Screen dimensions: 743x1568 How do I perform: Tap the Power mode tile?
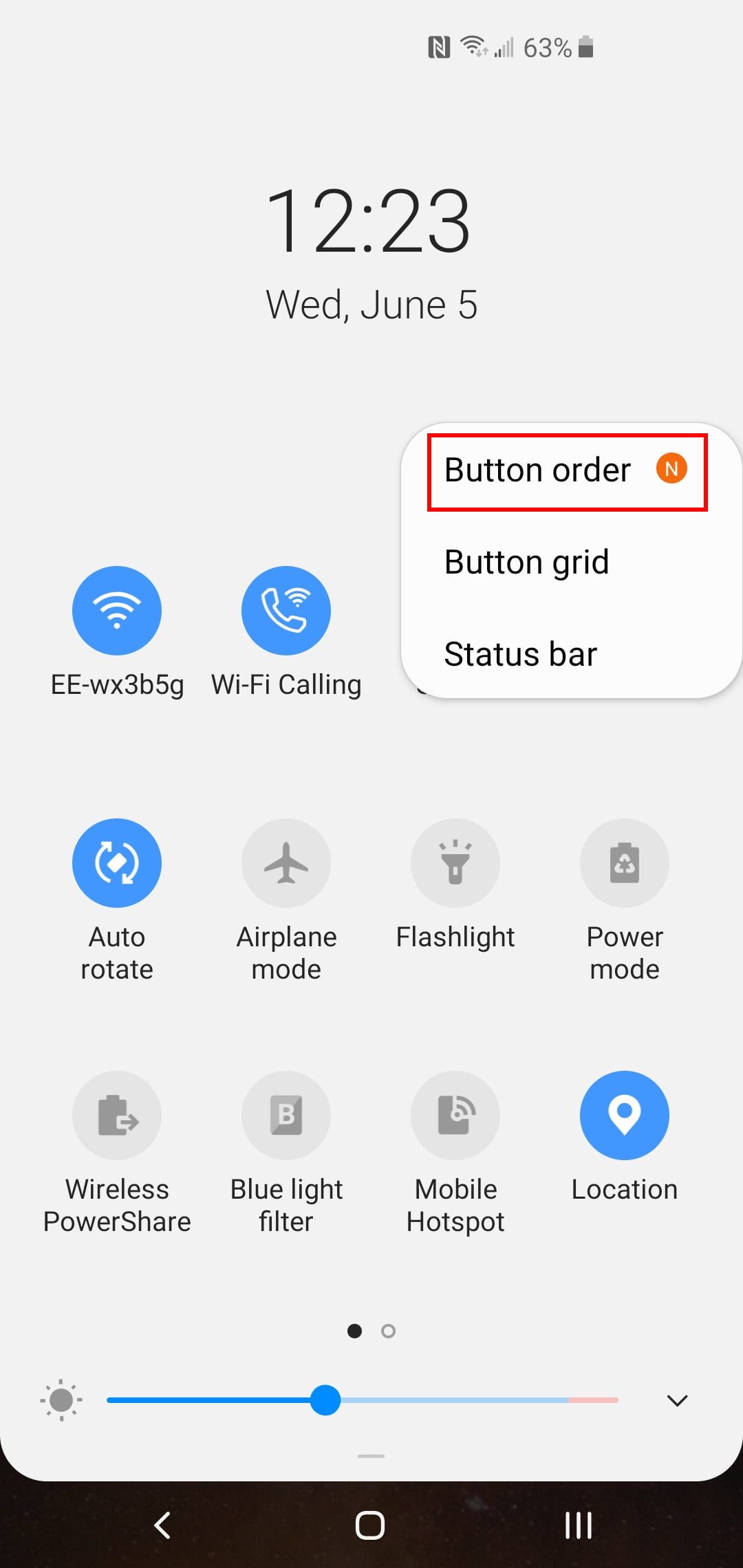[625, 863]
